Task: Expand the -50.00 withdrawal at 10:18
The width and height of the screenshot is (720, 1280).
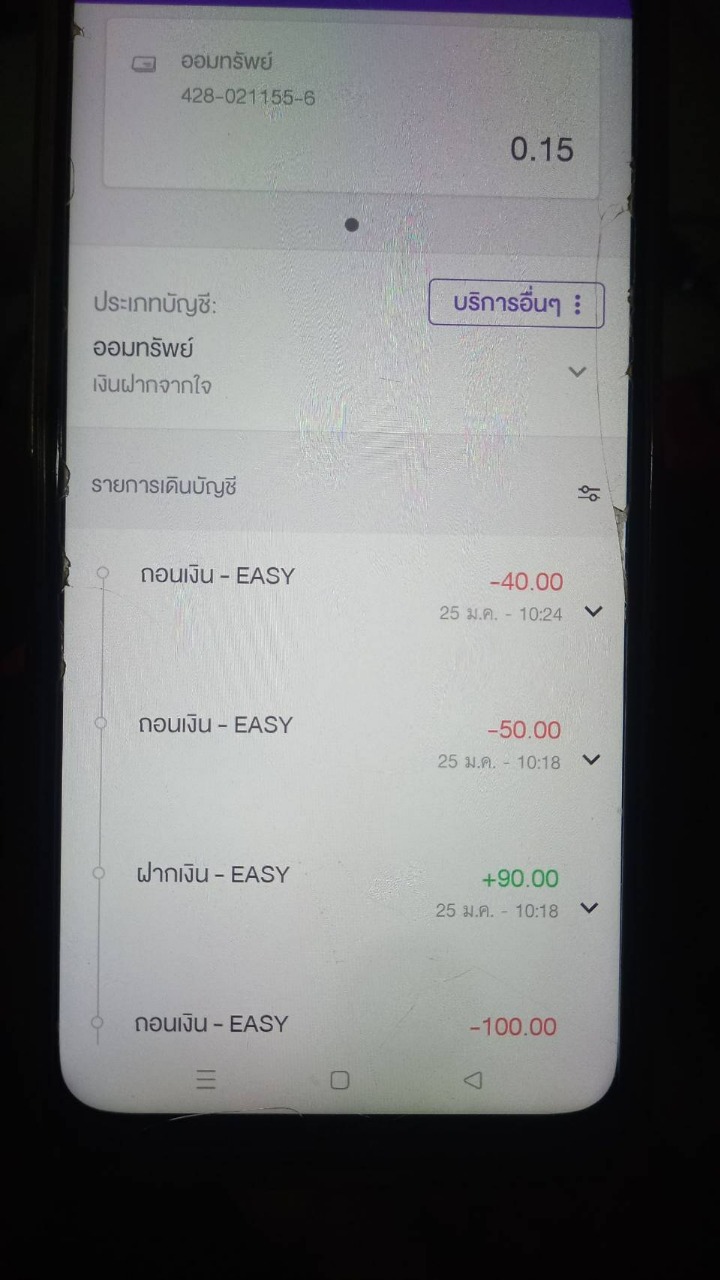Action: coord(591,759)
